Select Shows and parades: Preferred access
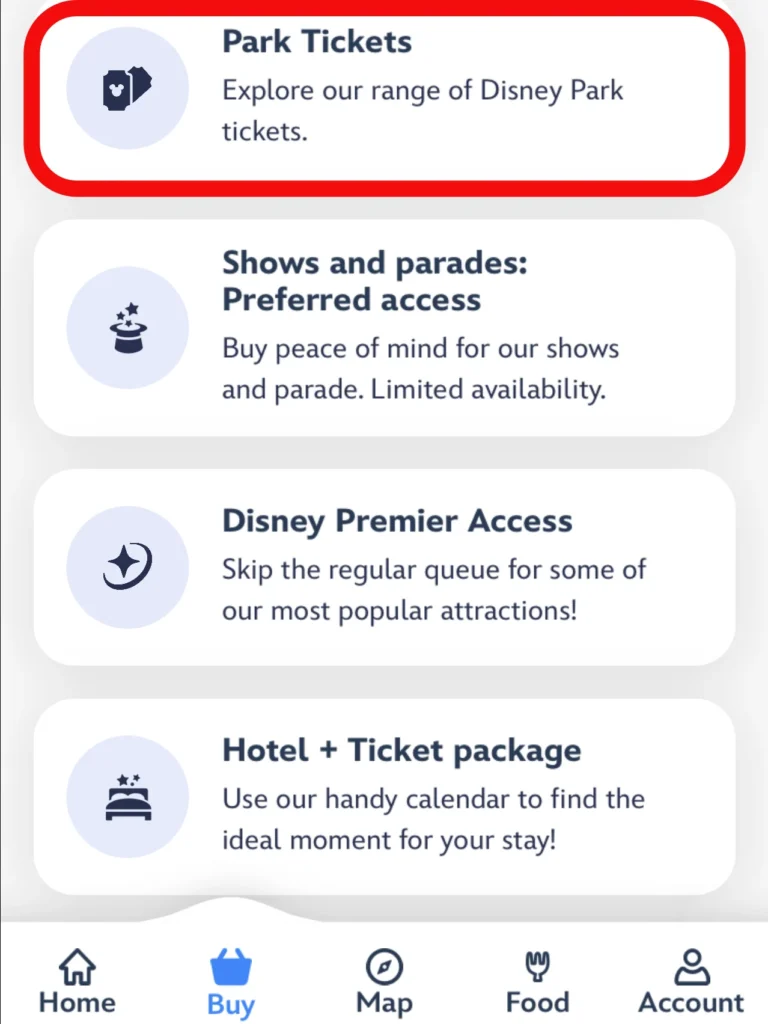The width and height of the screenshot is (768, 1024). (x=384, y=327)
